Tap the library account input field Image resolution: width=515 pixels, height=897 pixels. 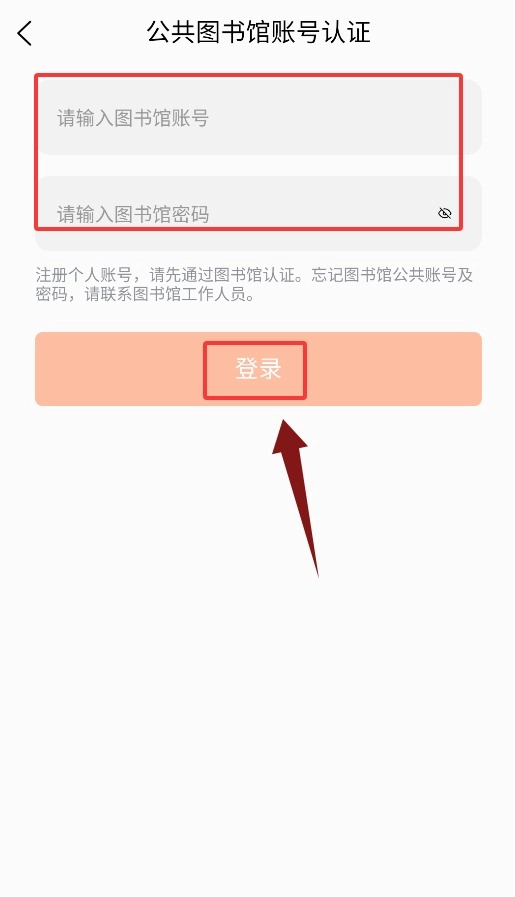[258, 117]
